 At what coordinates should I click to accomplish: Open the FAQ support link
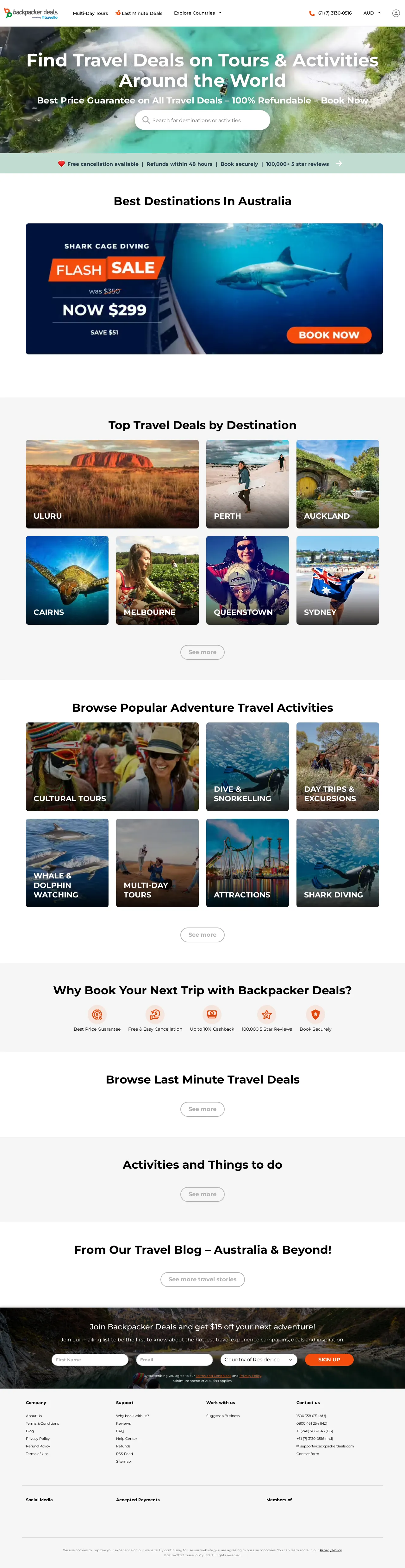pyautogui.click(x=120, y=1430)
